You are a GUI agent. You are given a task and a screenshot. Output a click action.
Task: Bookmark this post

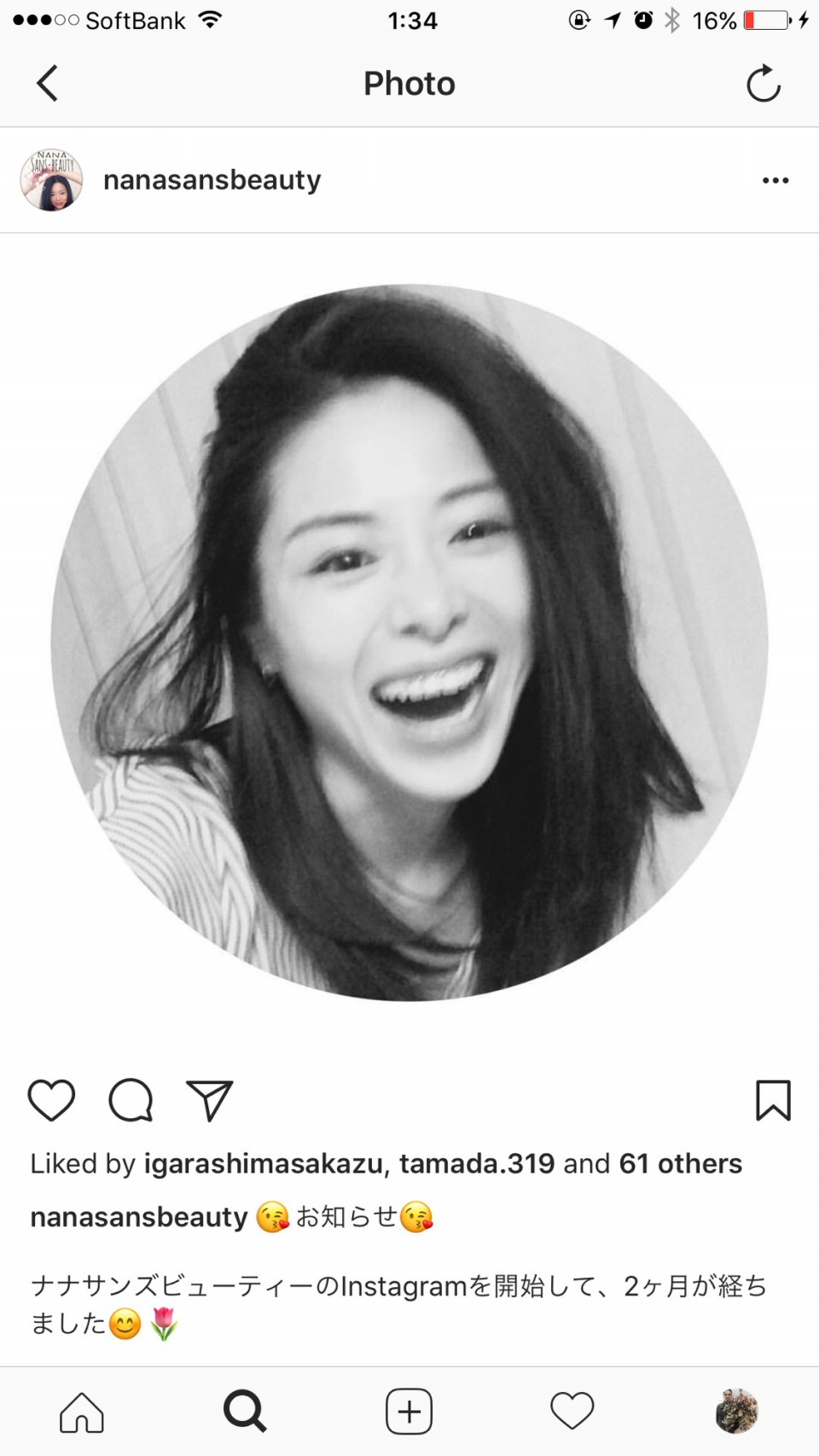click(773, 1099)
